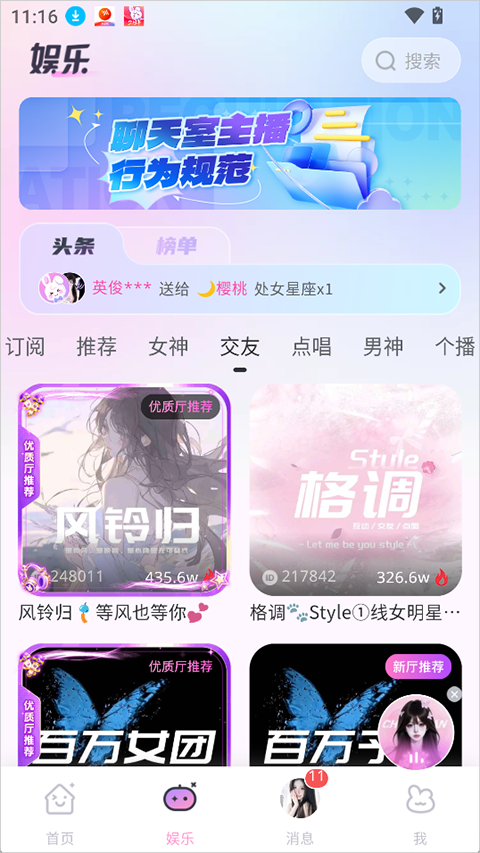Pause the floating mini room player
This screenshot has height=853, width=480.
click(416, 757)
